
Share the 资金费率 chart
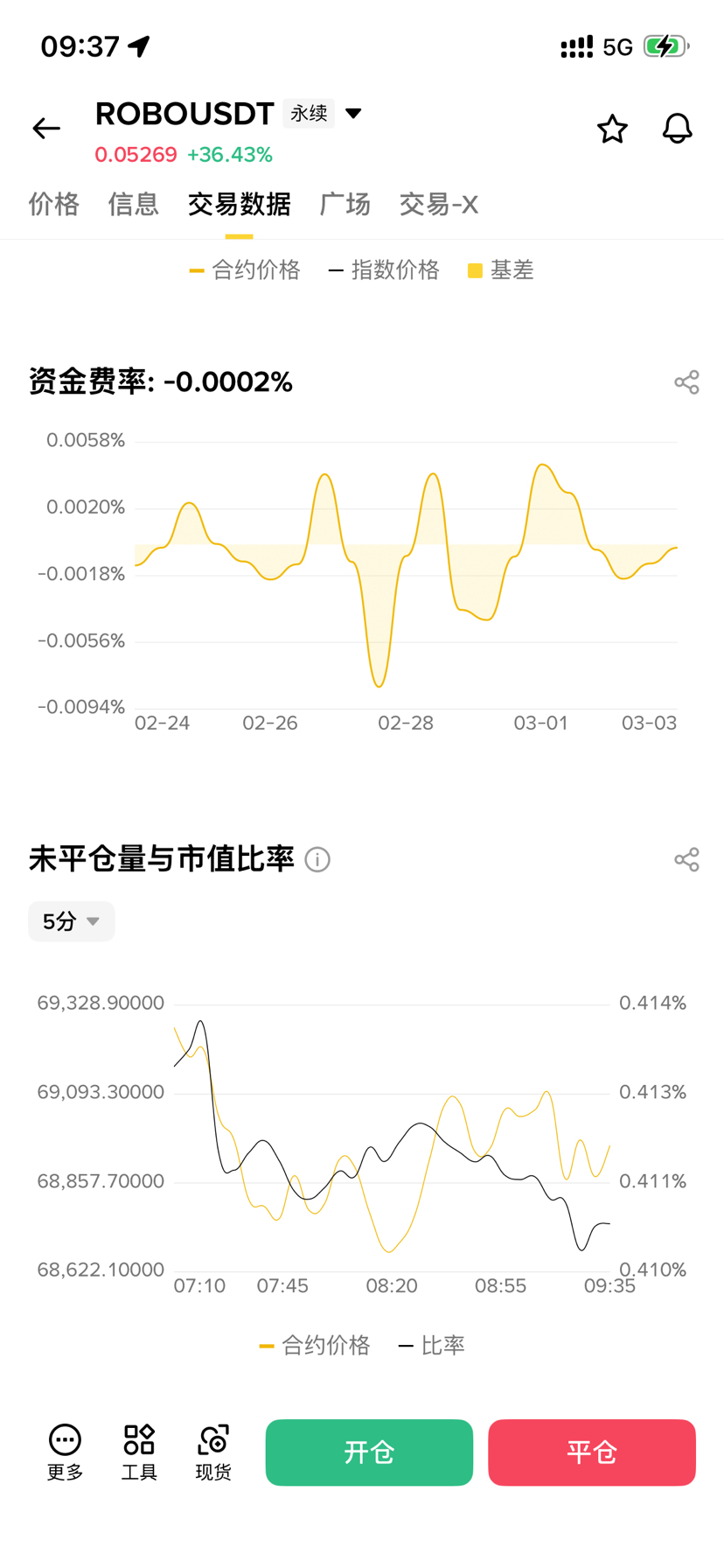pos(686,382)
